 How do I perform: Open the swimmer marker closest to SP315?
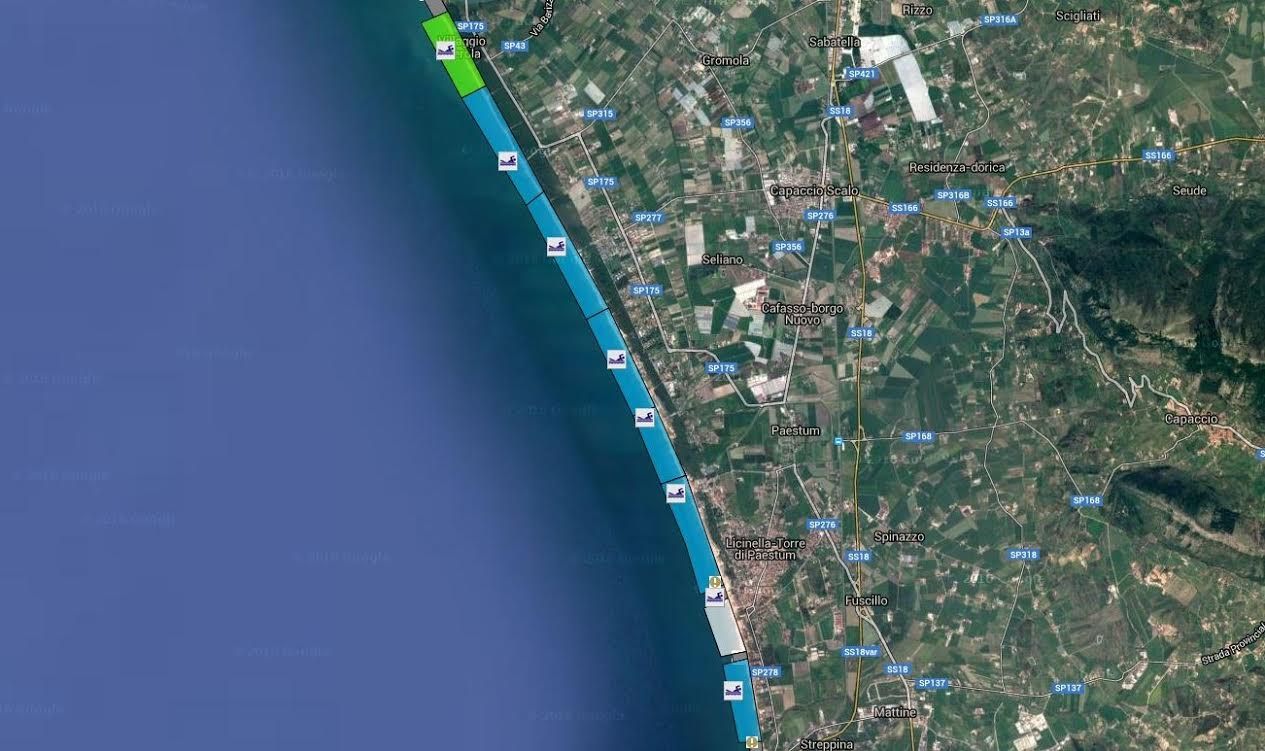[x=508, y=160]
